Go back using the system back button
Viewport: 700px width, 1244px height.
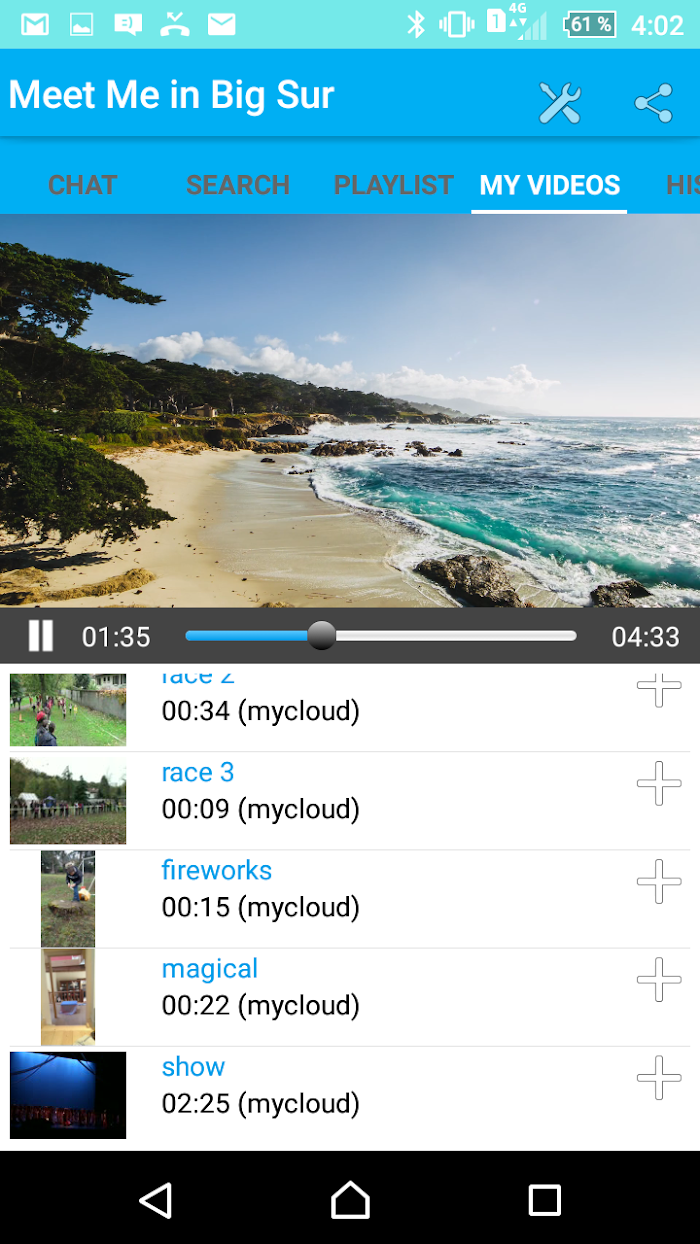pyautogui.click(x=156, y=1200)
